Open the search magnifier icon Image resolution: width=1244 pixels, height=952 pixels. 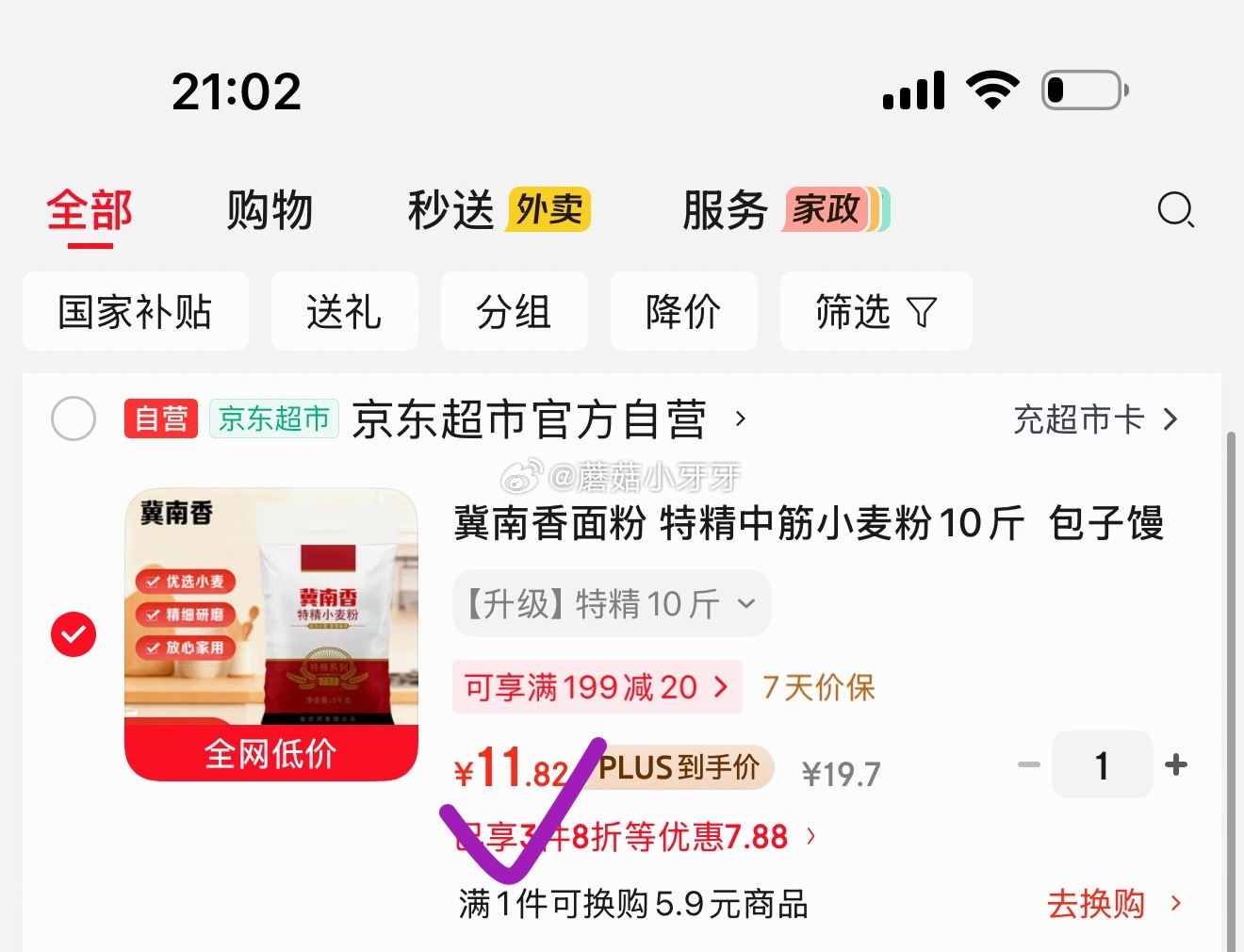(1175, 209)
